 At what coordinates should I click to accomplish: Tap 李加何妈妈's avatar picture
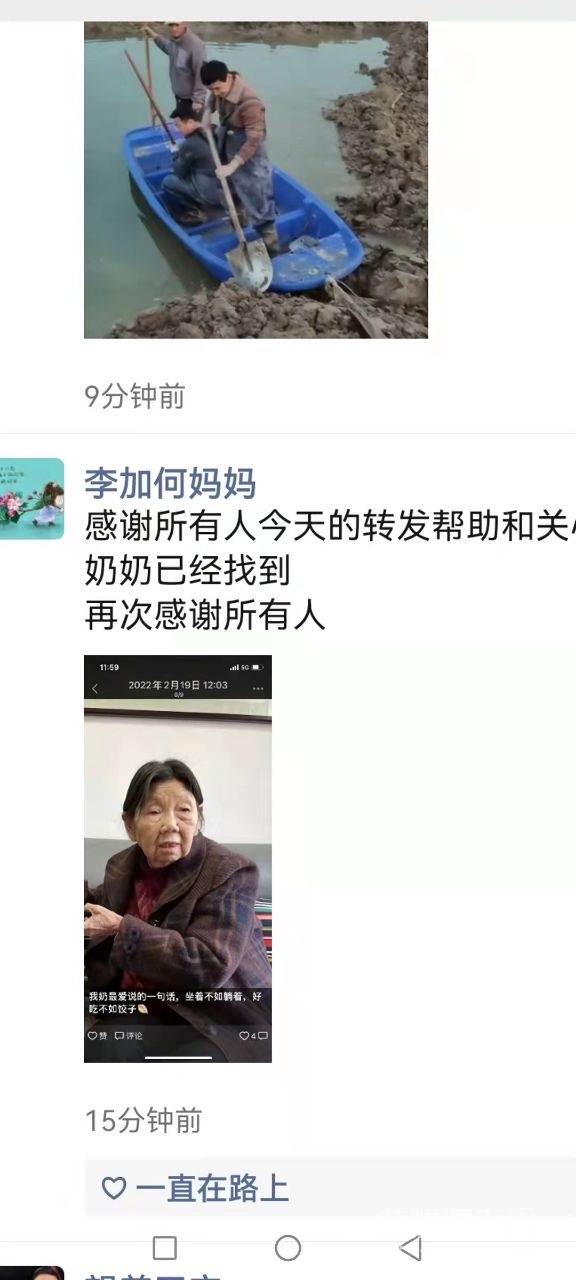32,498
